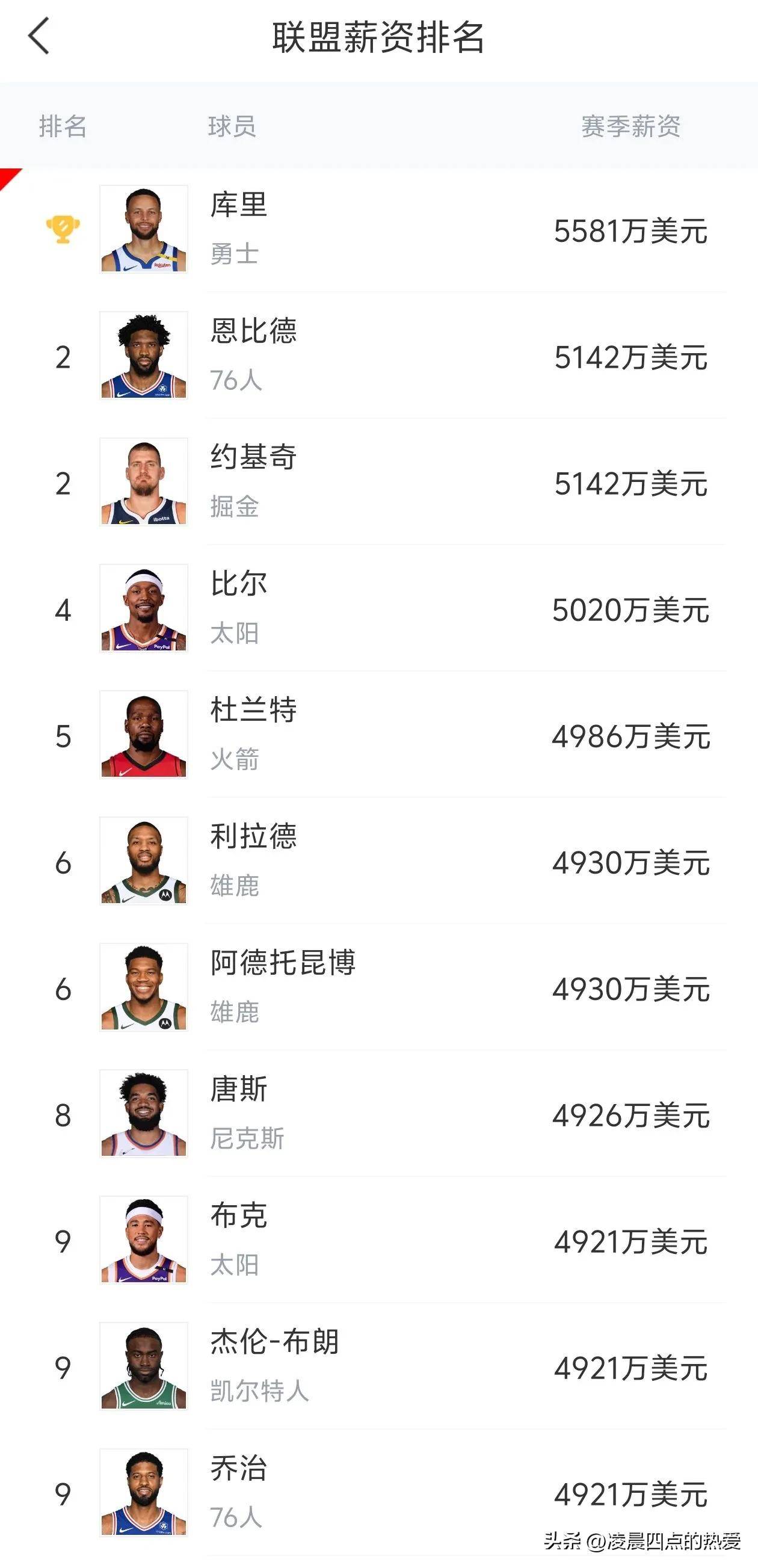The height and width of the screenshot is (1568, 758).
Task: Click Jokic's (约基奇) portrait thumbnail
Action: pos(144,484)
